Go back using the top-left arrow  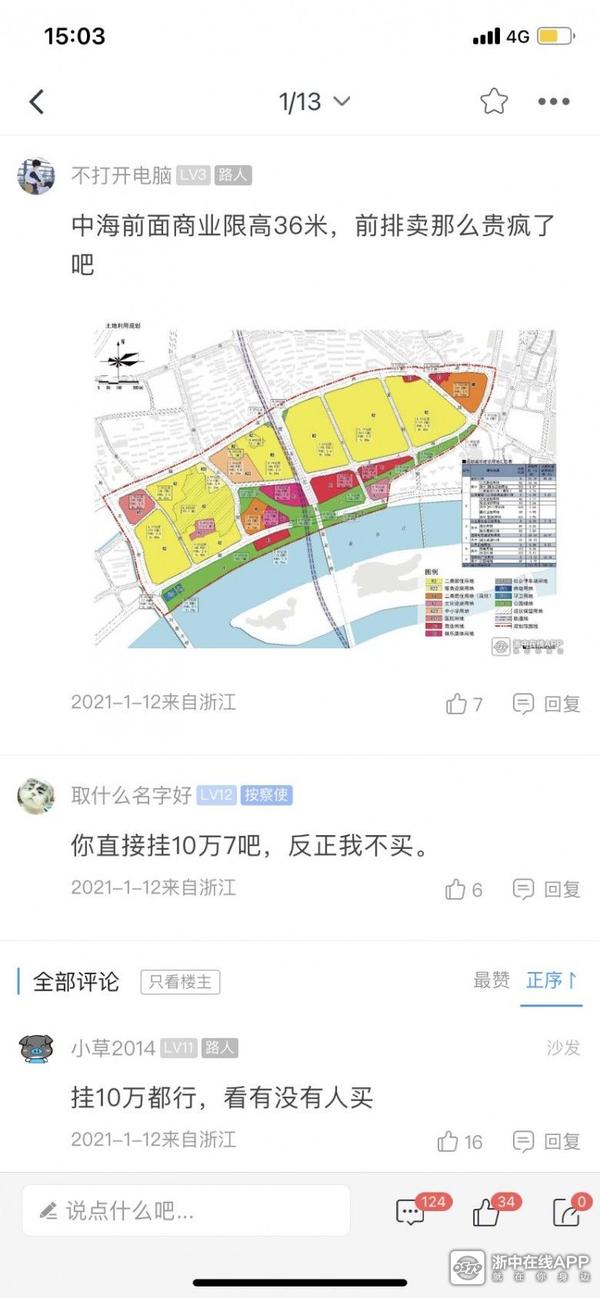pos(38,101)
